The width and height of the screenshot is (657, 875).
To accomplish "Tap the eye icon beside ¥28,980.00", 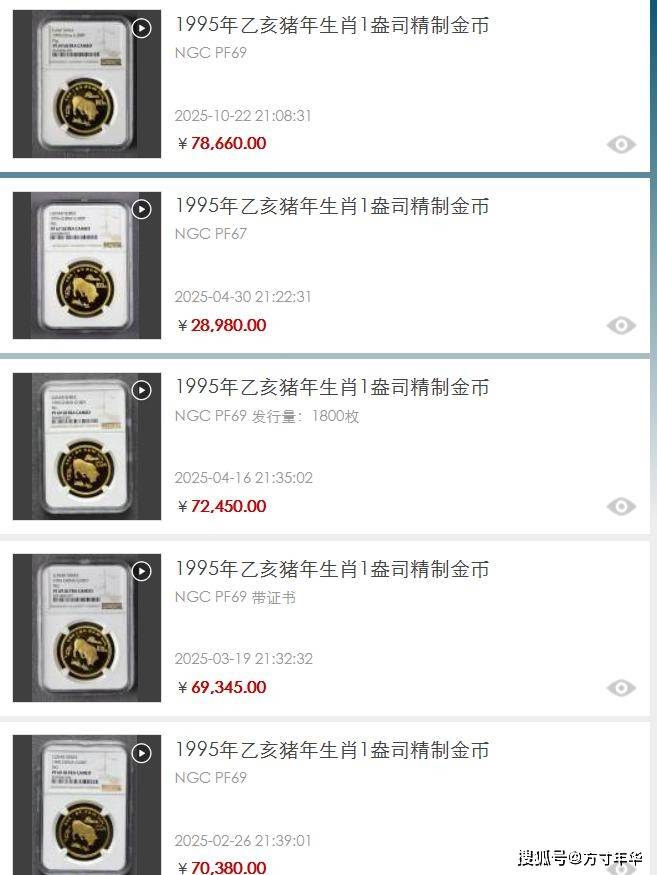I will coord(621,326).
